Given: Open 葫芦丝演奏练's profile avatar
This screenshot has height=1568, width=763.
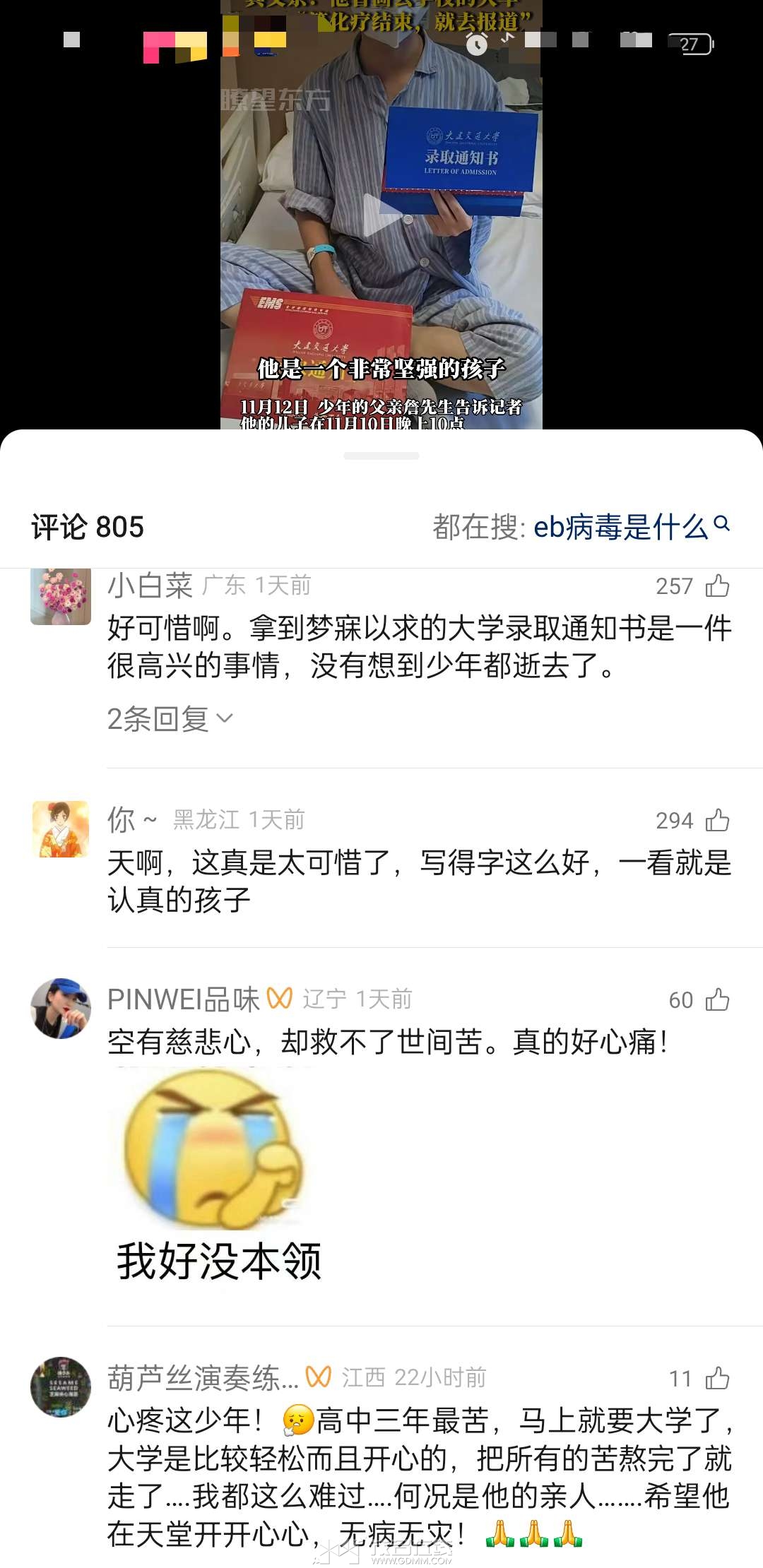Looking at the screenshot, I should 61,1386.
